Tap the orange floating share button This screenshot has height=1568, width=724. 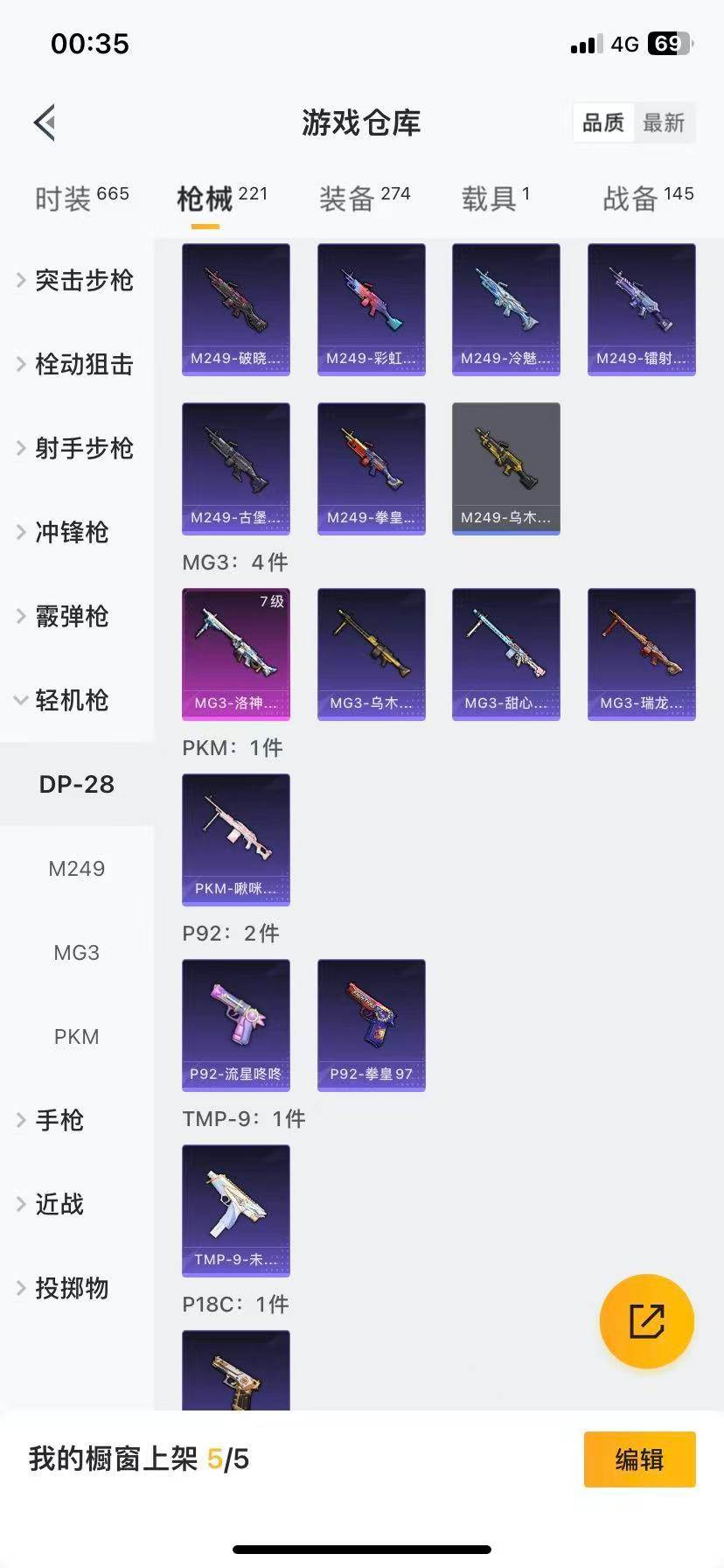coord(646,1320)
